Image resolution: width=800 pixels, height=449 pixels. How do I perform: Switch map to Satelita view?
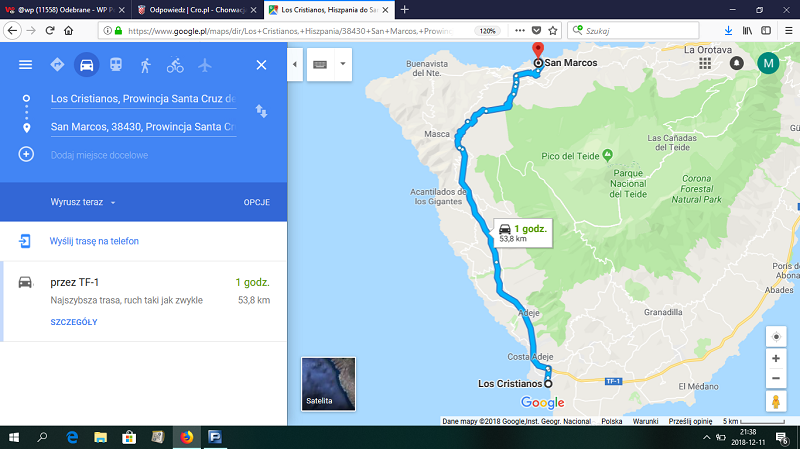328,385
